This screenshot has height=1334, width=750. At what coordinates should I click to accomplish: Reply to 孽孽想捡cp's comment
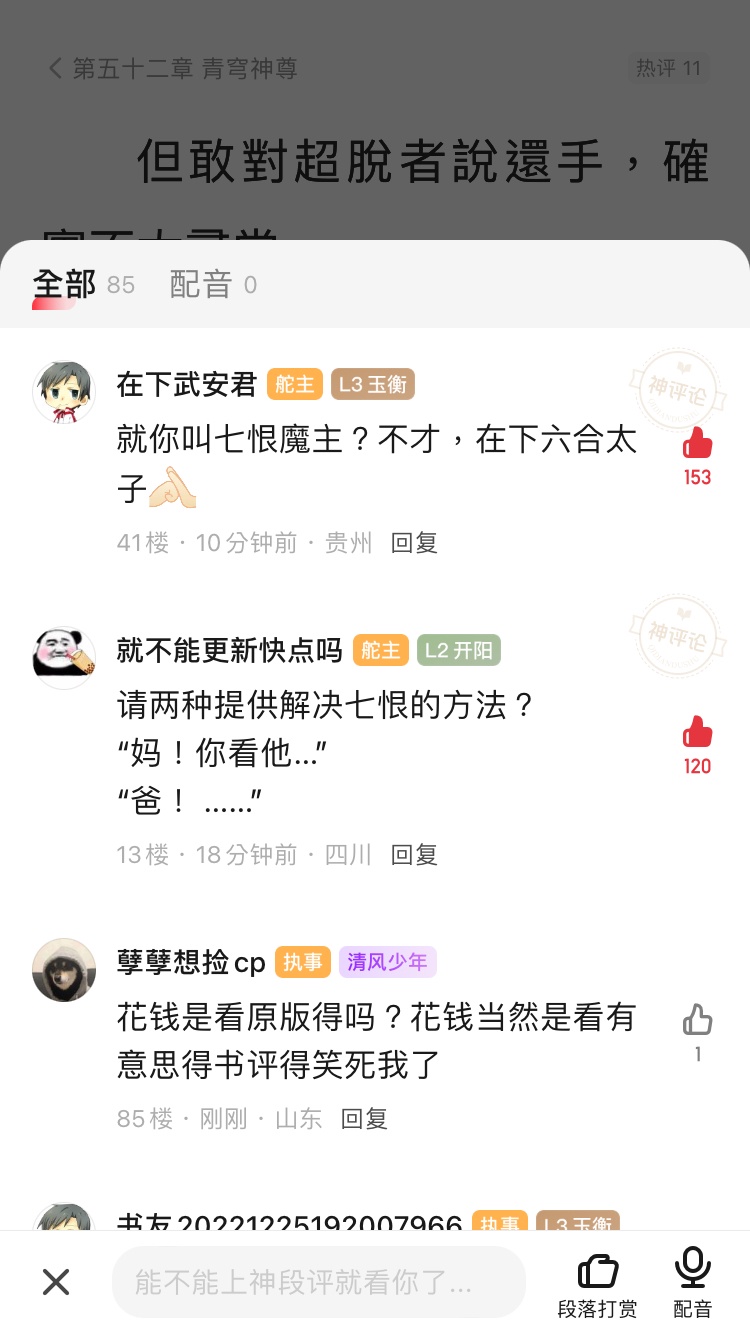click(364, 1119)
